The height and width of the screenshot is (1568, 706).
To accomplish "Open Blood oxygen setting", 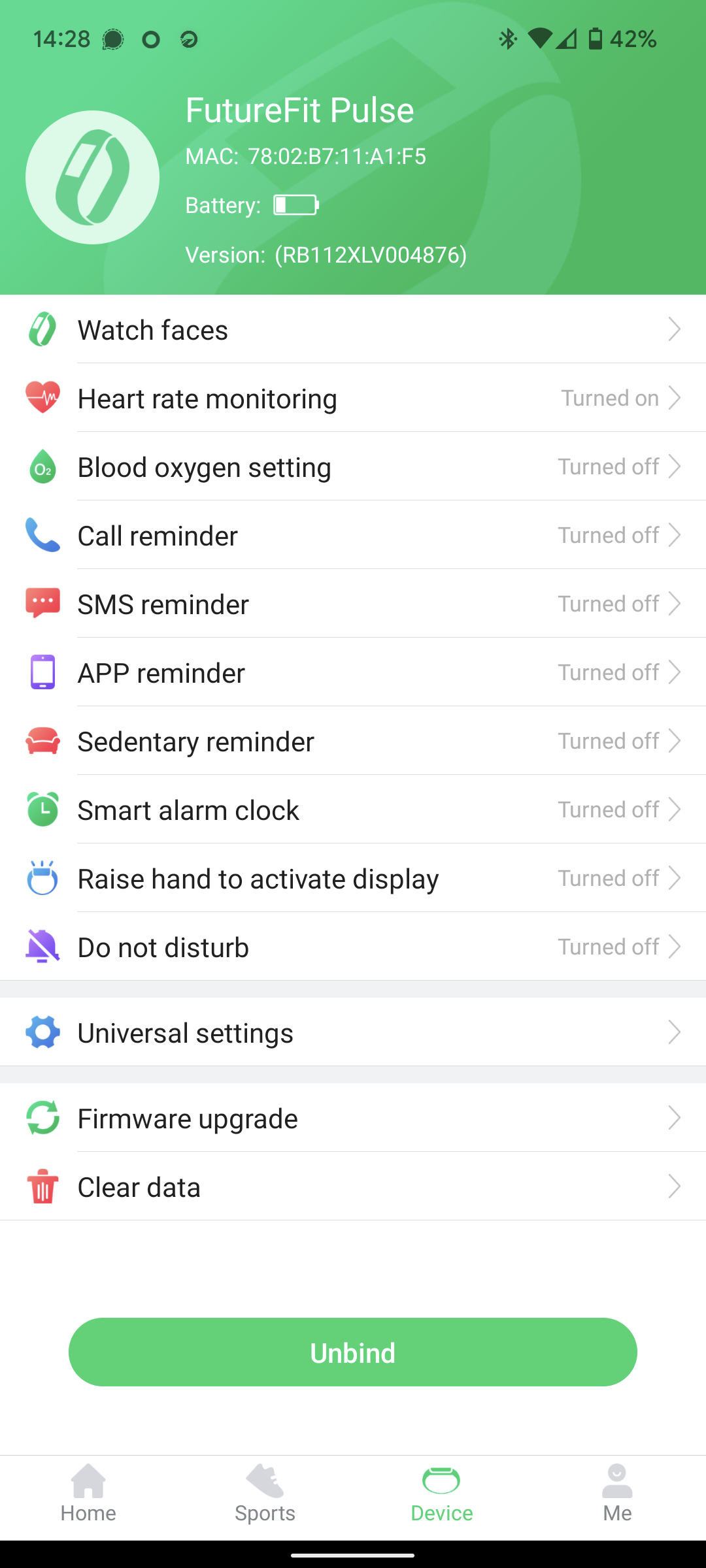I will (x=353, y=466).
